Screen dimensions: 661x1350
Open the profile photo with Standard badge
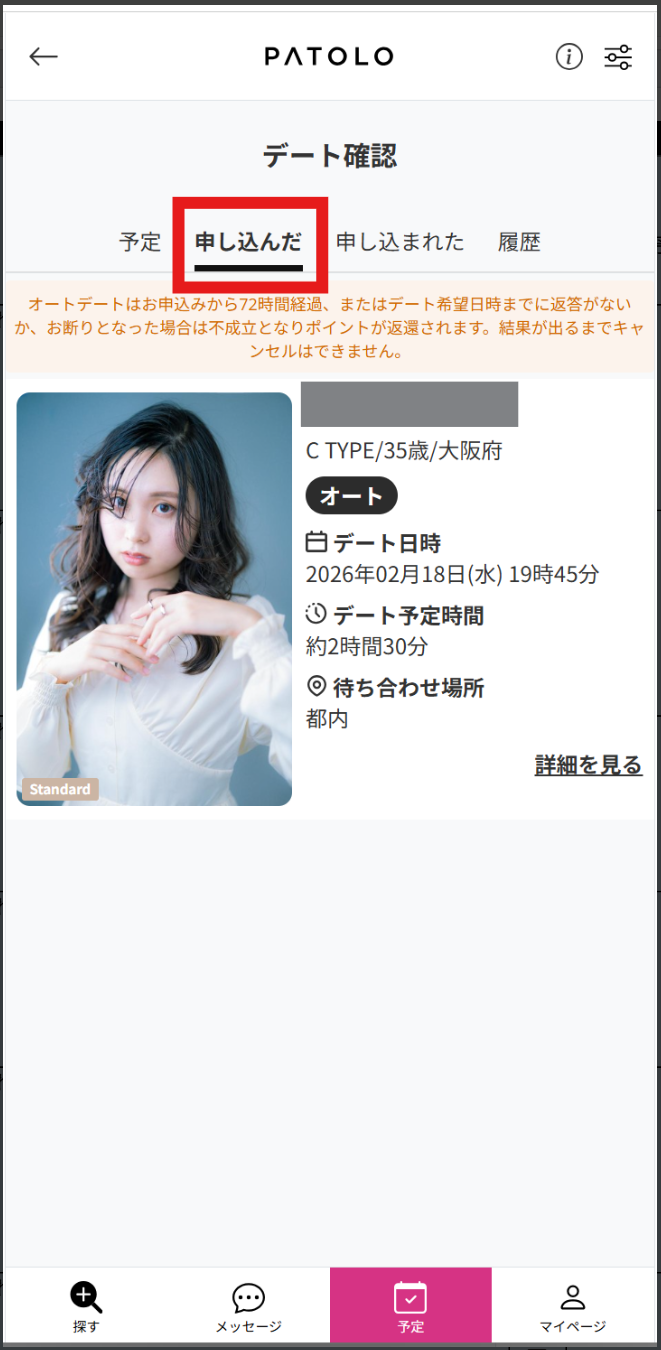154,598
